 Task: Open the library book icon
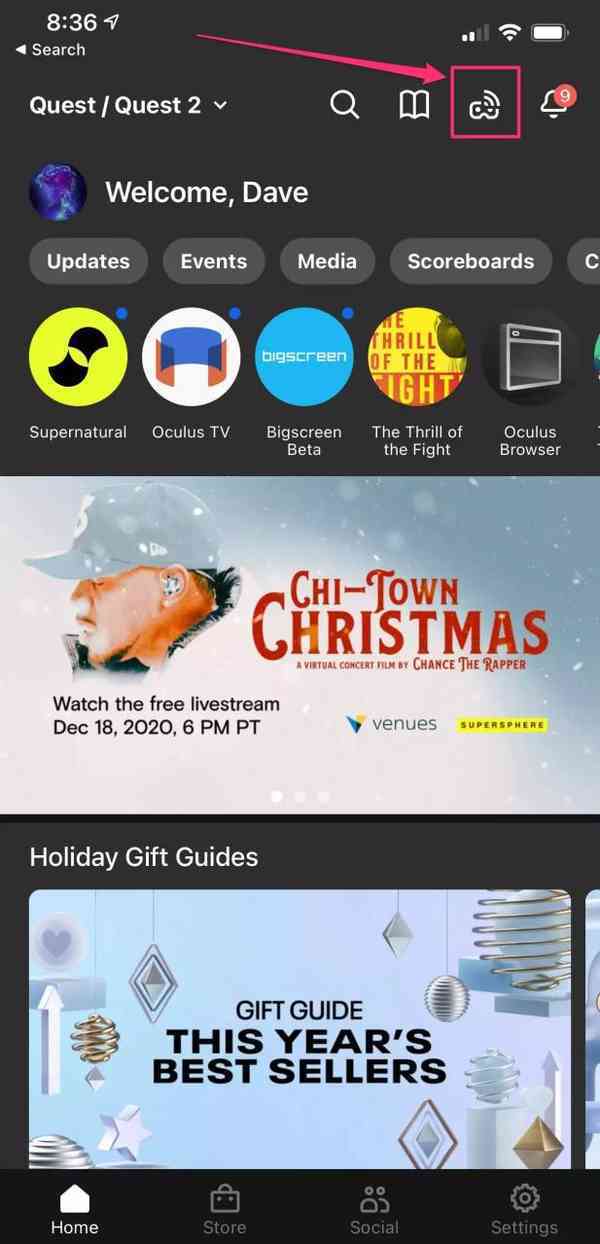point(414,104)
